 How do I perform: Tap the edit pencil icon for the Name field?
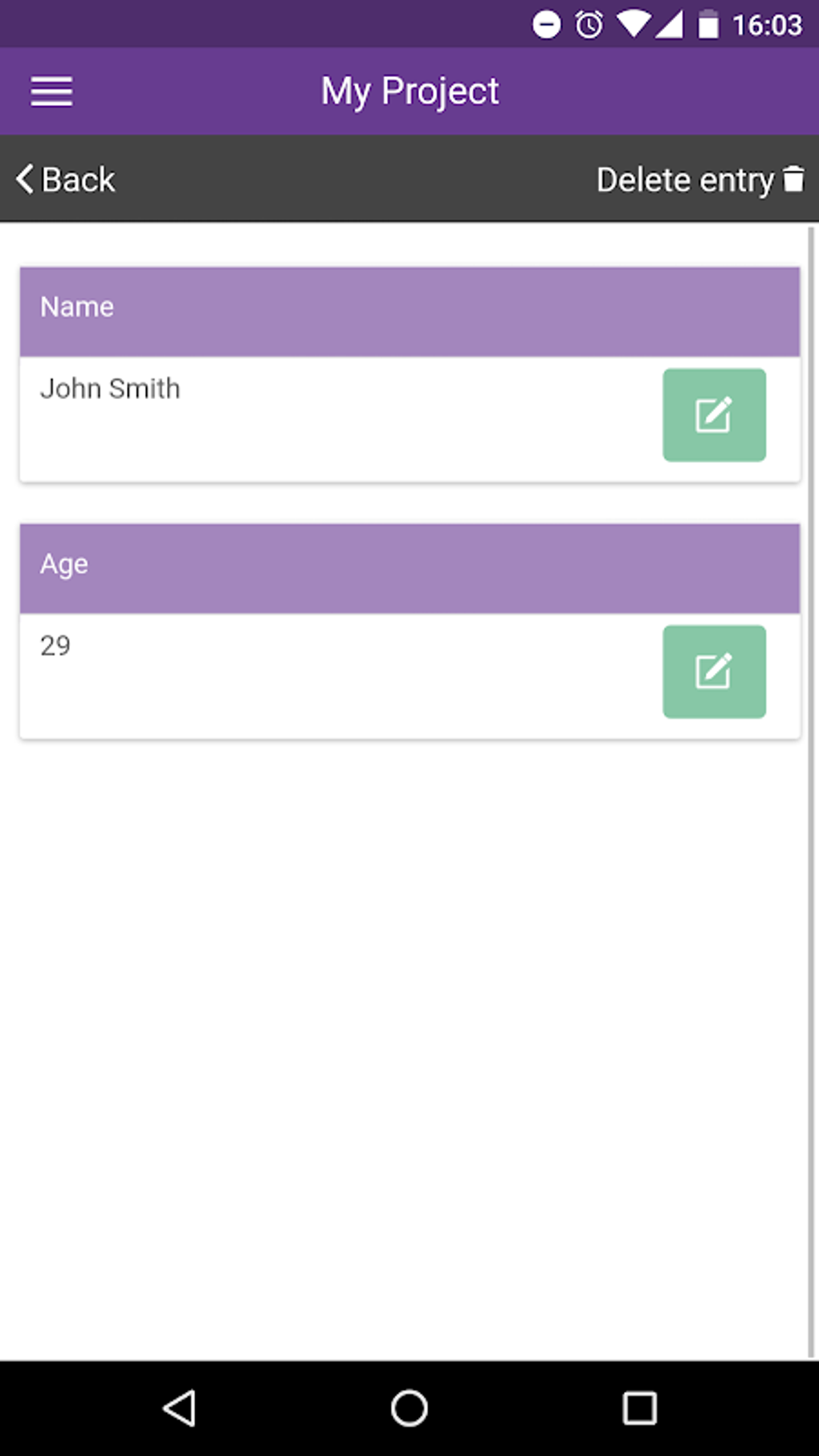coord(714,414)
